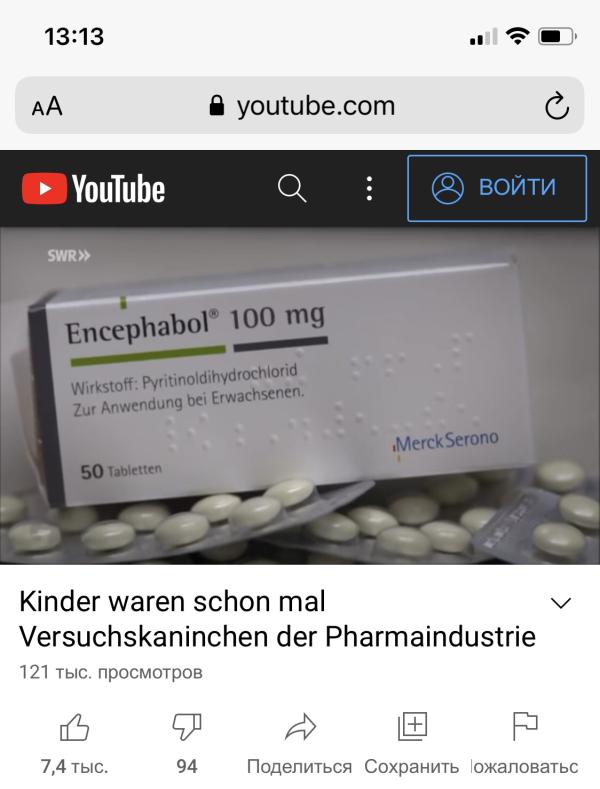600x789 pixels.
Task: Tap the ВОЙТИ sign-in button
Action: [496, 188]
